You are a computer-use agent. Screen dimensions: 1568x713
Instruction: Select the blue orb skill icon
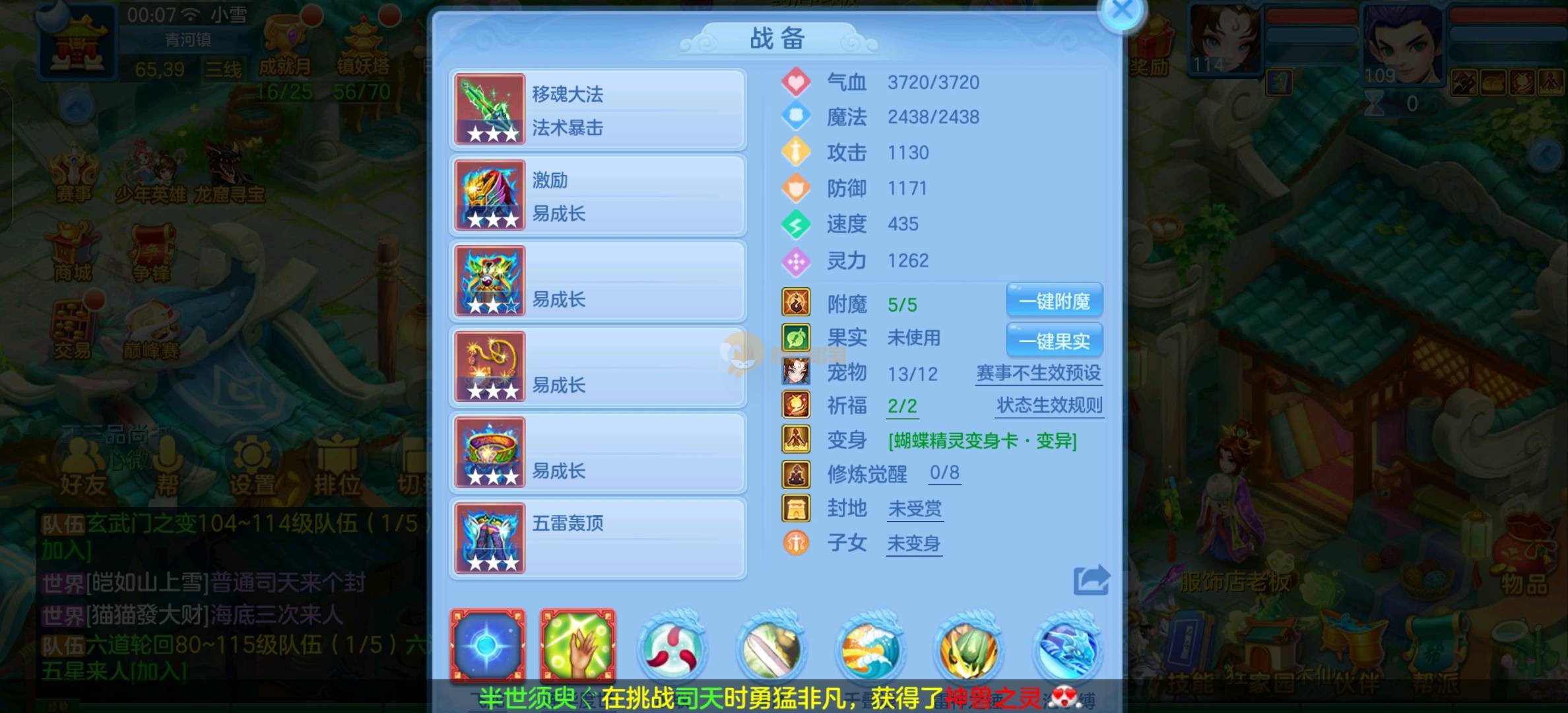click(488, 645)
